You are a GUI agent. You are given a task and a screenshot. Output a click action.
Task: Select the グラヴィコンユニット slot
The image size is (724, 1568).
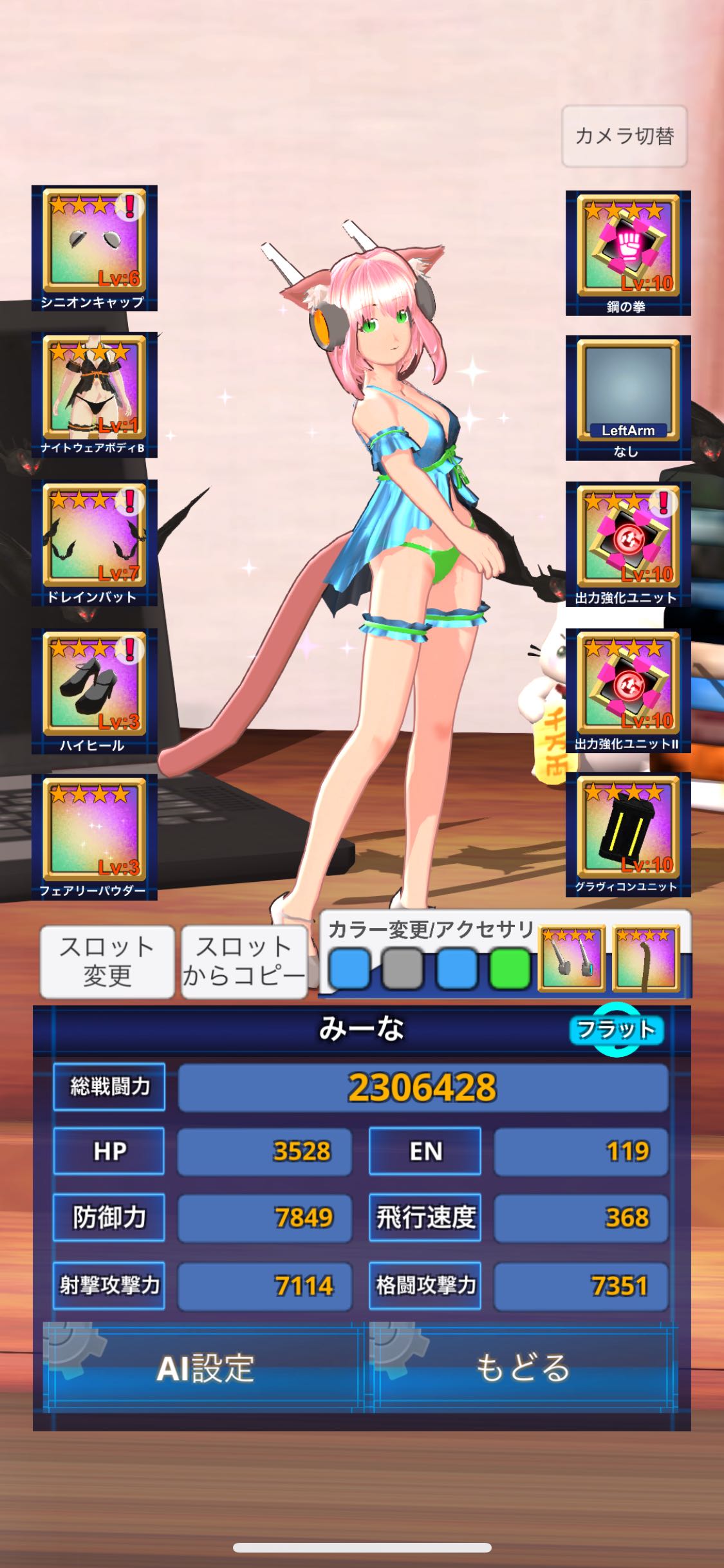pyautogui.click(x=627, y=834)
